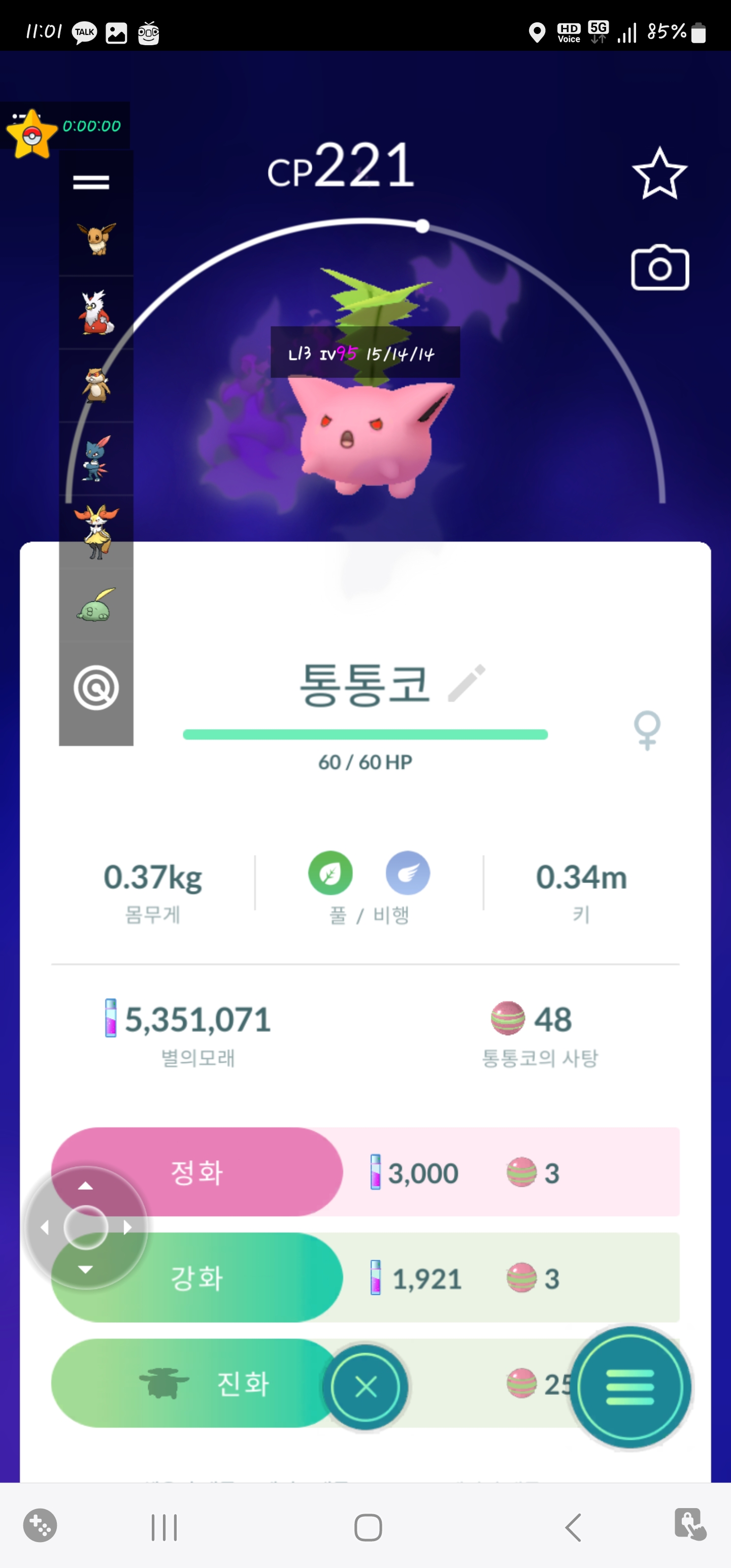Close the Pokémon detail page
This screenshot has height=1568, width=731.
(365, 1387)
